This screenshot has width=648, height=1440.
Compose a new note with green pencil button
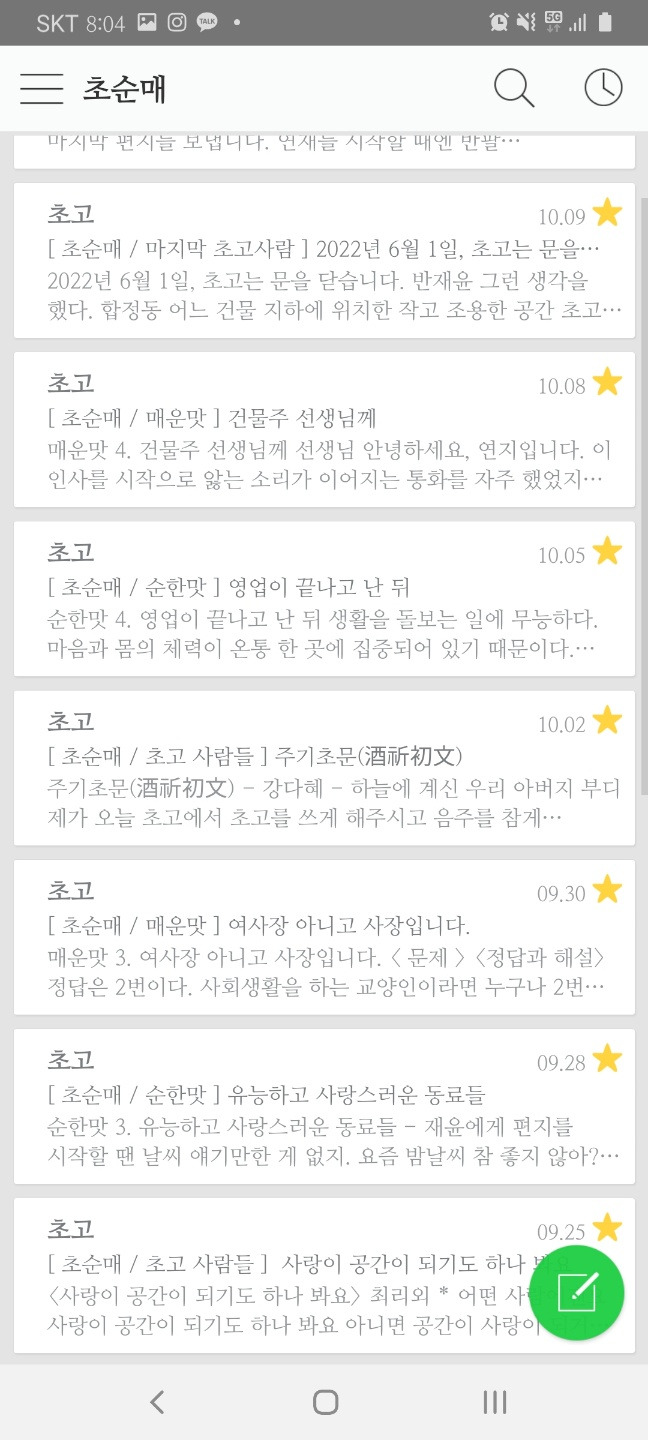(576, 1293)
